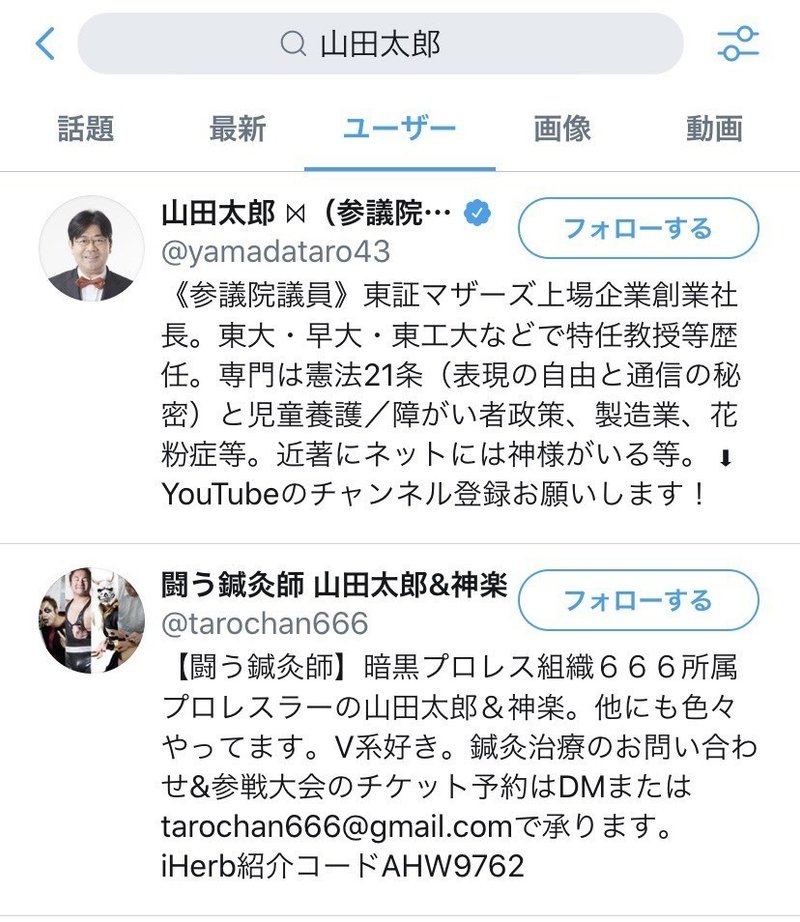Switch to the 話題 tab
Screen dimensions: 800x922
click(86, 129)
